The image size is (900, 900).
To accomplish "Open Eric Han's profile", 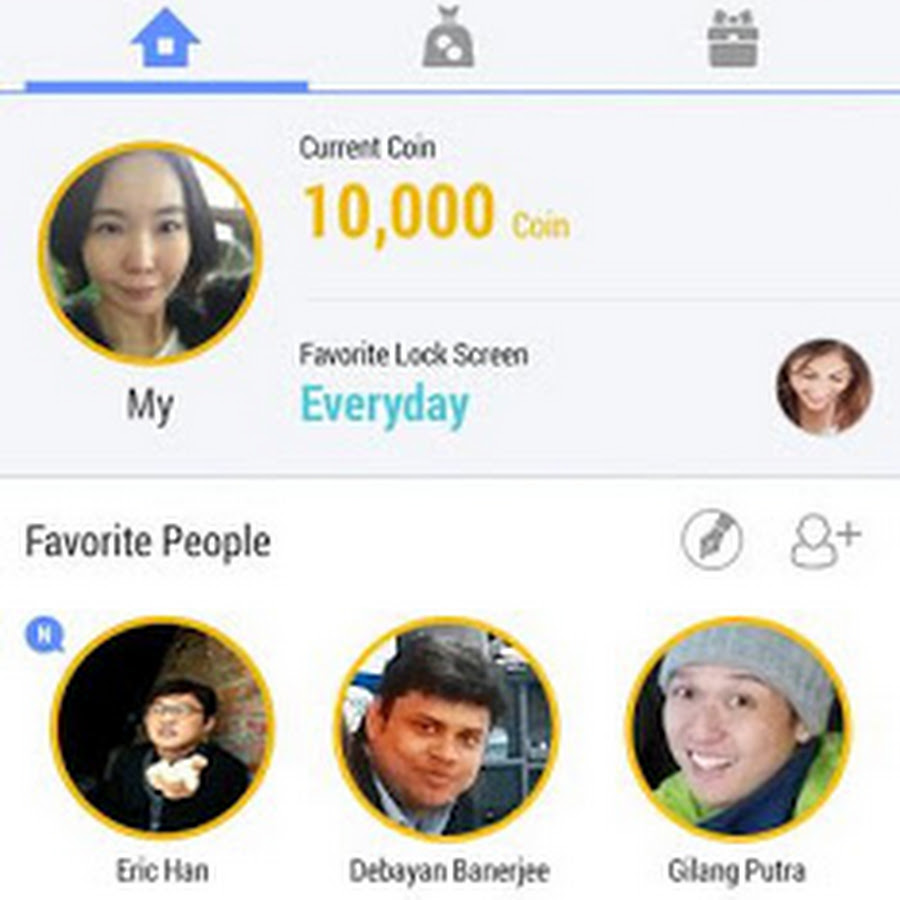I will click(x=162, y=728).
